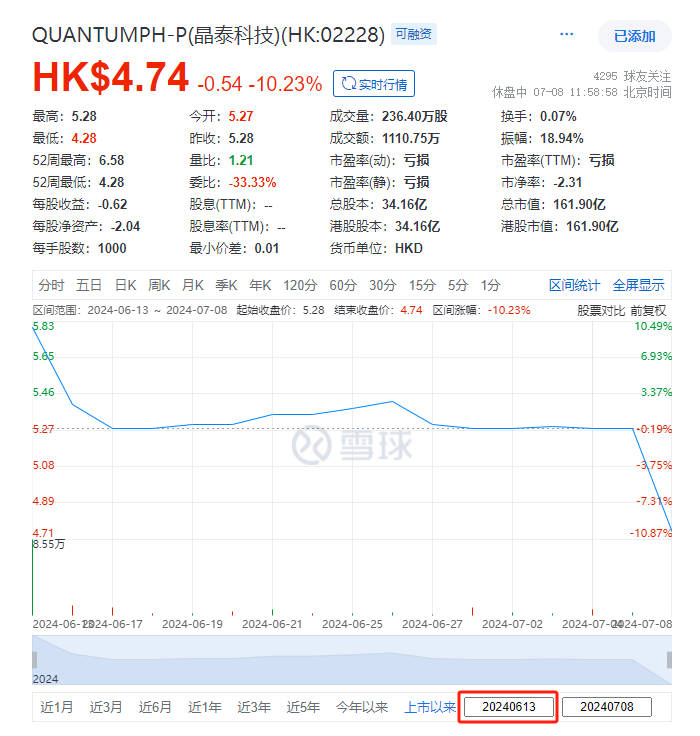Enter 全屏显示 full screen mode
Image resolution: width=700 pixels, height=736 pixels.
[x=639, y=285]
